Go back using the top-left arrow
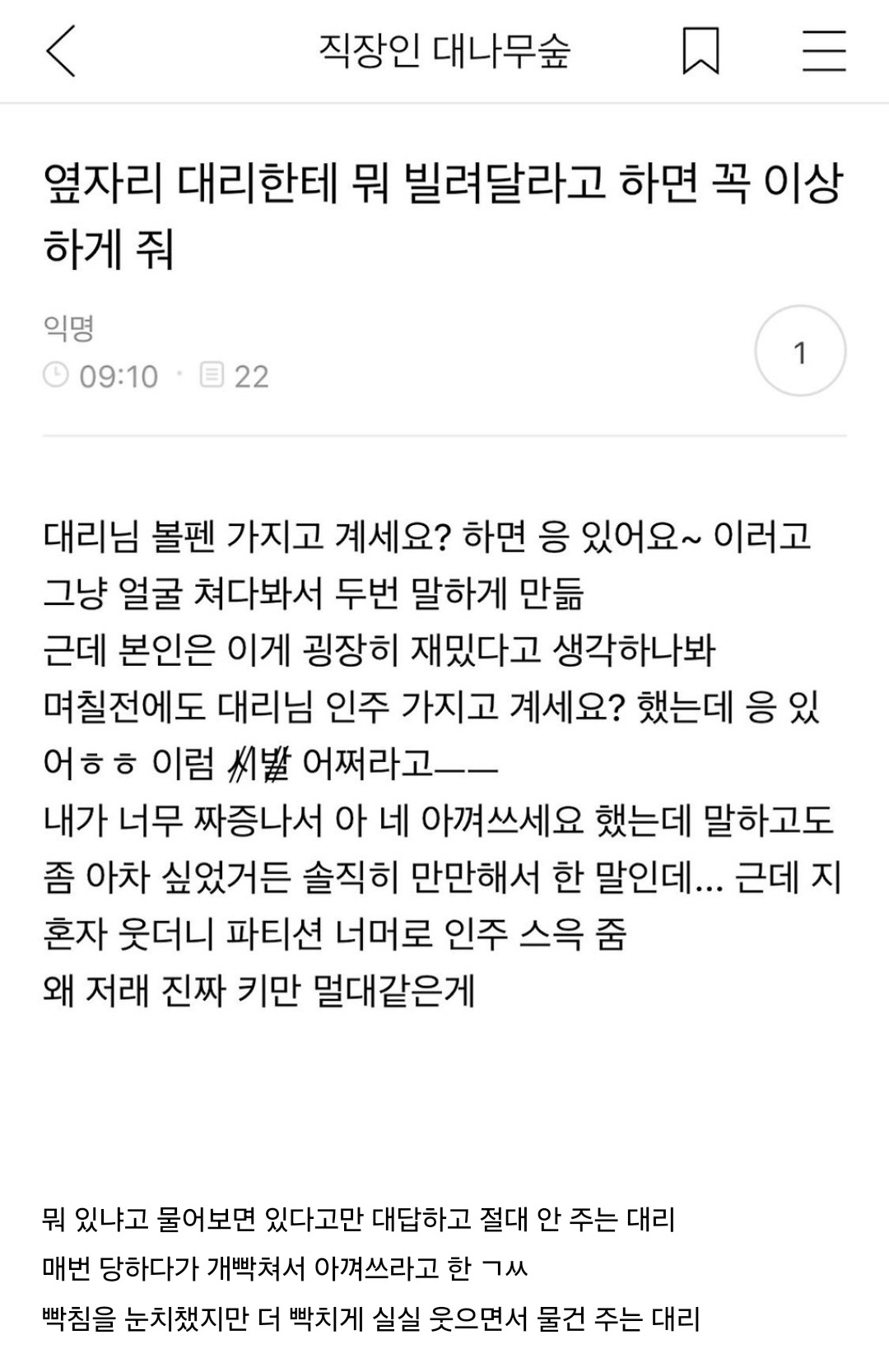Viewport: 889px width, 1372px height. tap(61, 51)
